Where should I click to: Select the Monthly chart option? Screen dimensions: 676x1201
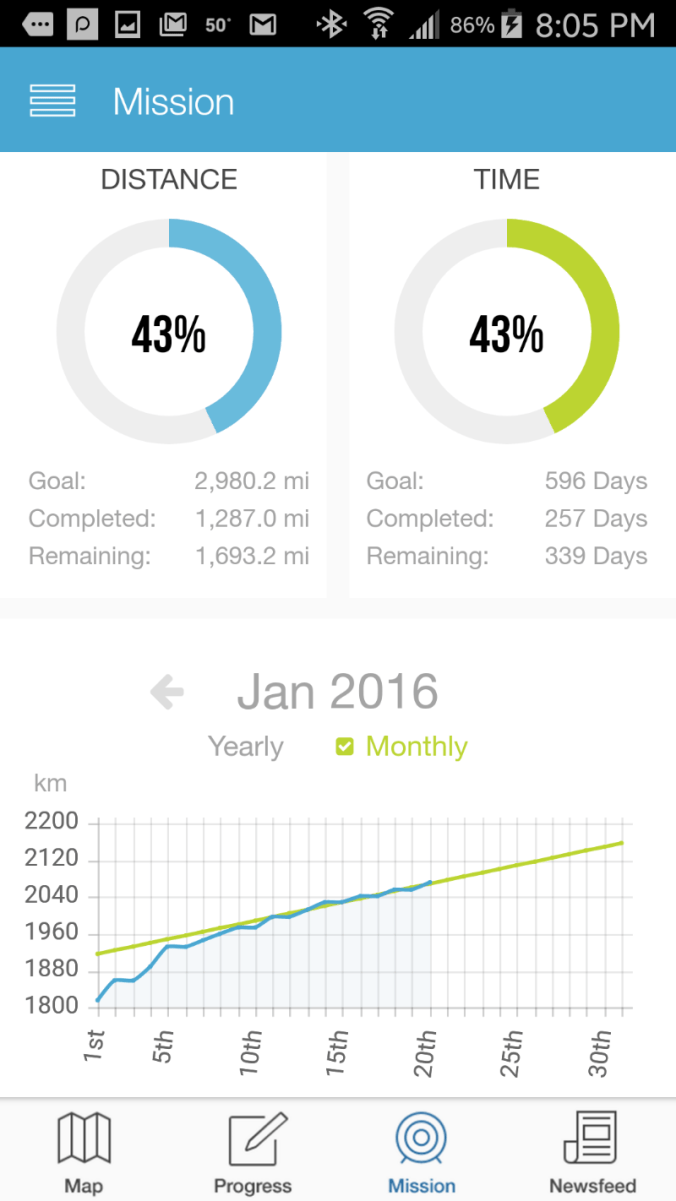click(x=402, y=747)
